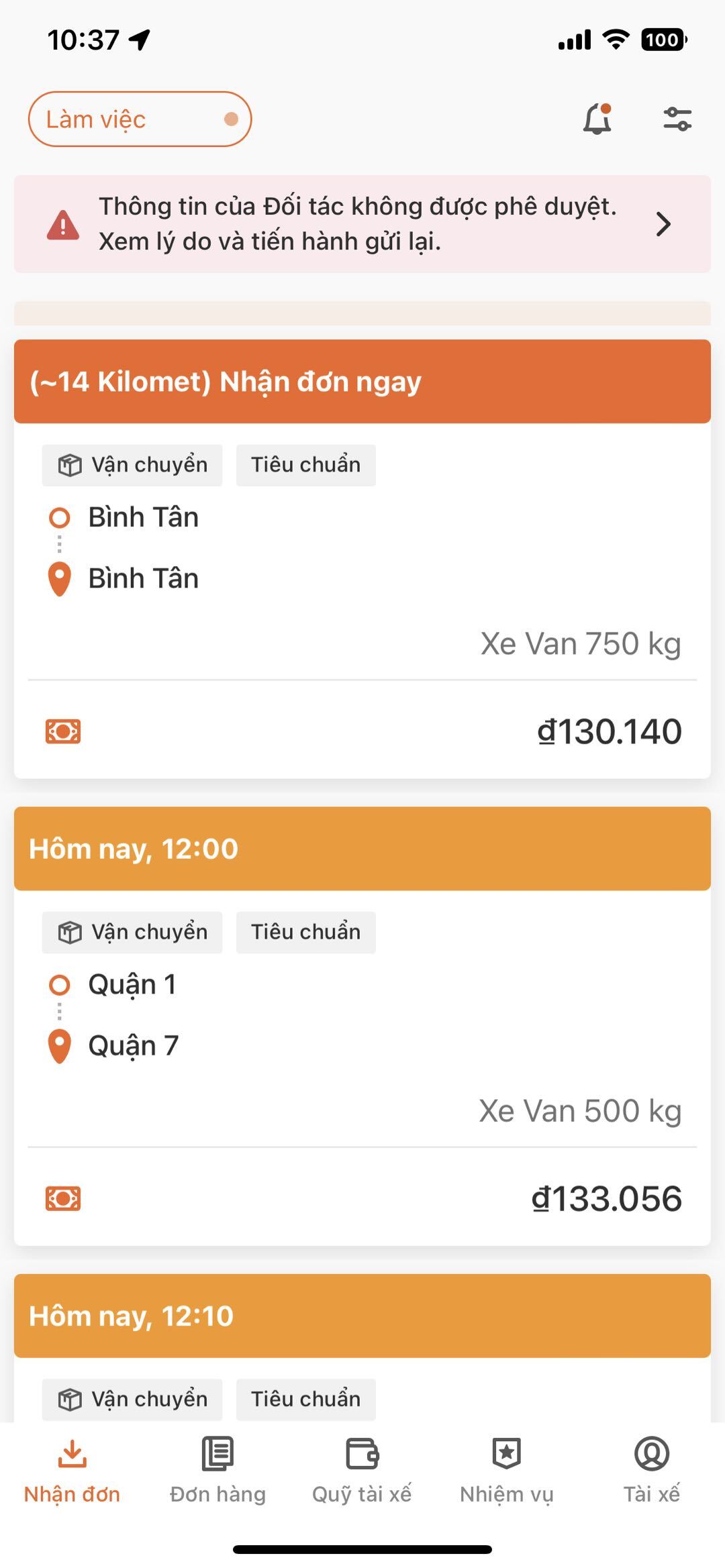
Task: Click the Tiêu chuẩn tag on Quận 1 order
Action: coord(306,932)
